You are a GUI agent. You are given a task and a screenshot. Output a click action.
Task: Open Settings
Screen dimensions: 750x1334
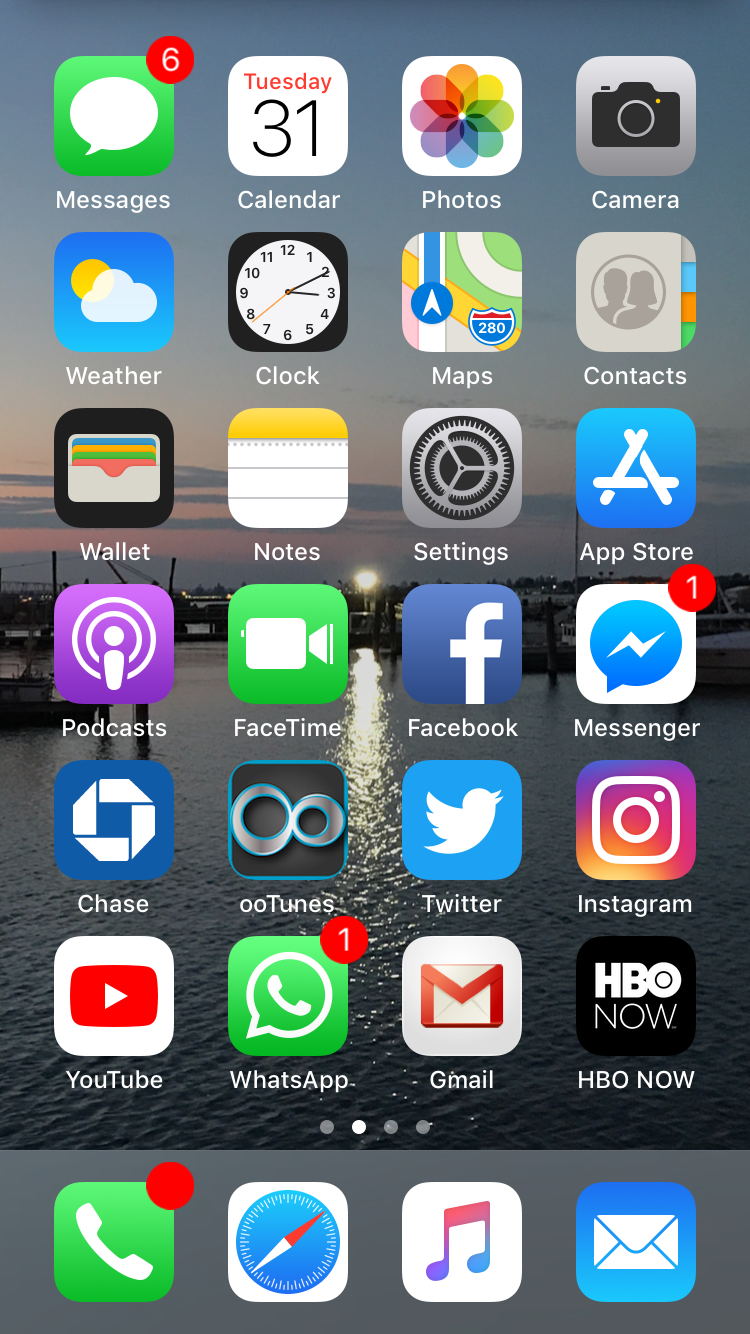coord(462,468)
